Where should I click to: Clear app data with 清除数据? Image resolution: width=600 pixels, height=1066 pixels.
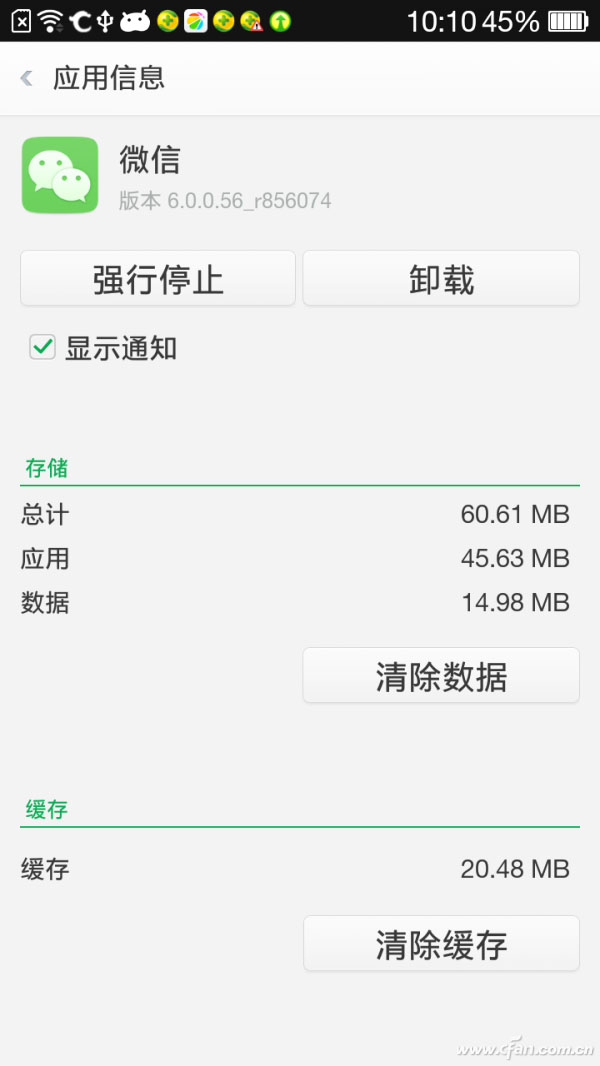pyautogui.click(x=441, y=676)
